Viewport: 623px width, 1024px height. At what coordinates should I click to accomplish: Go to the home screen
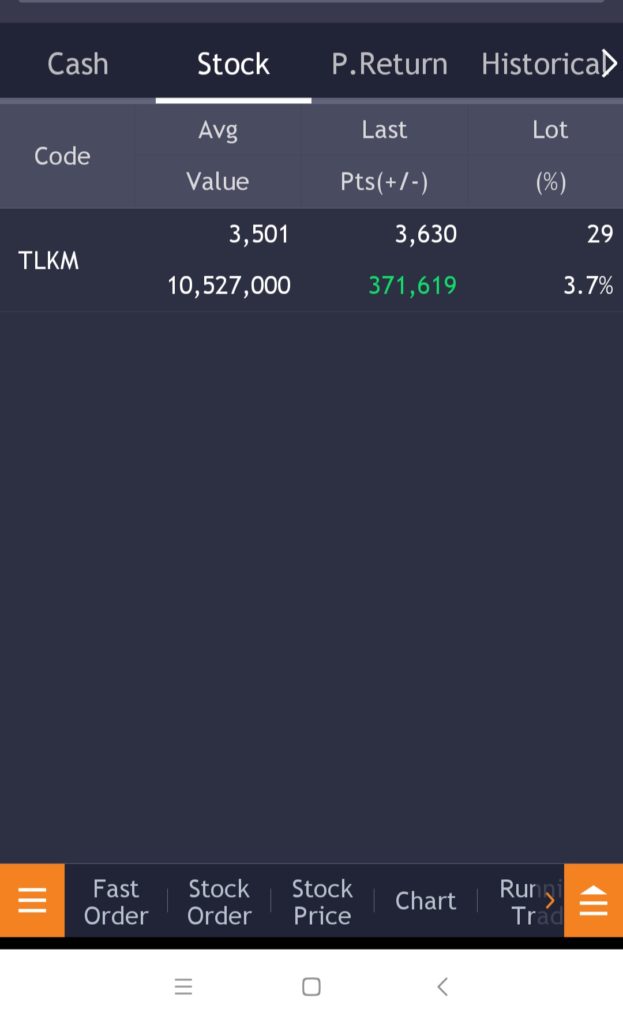click(x=311, y=987)
